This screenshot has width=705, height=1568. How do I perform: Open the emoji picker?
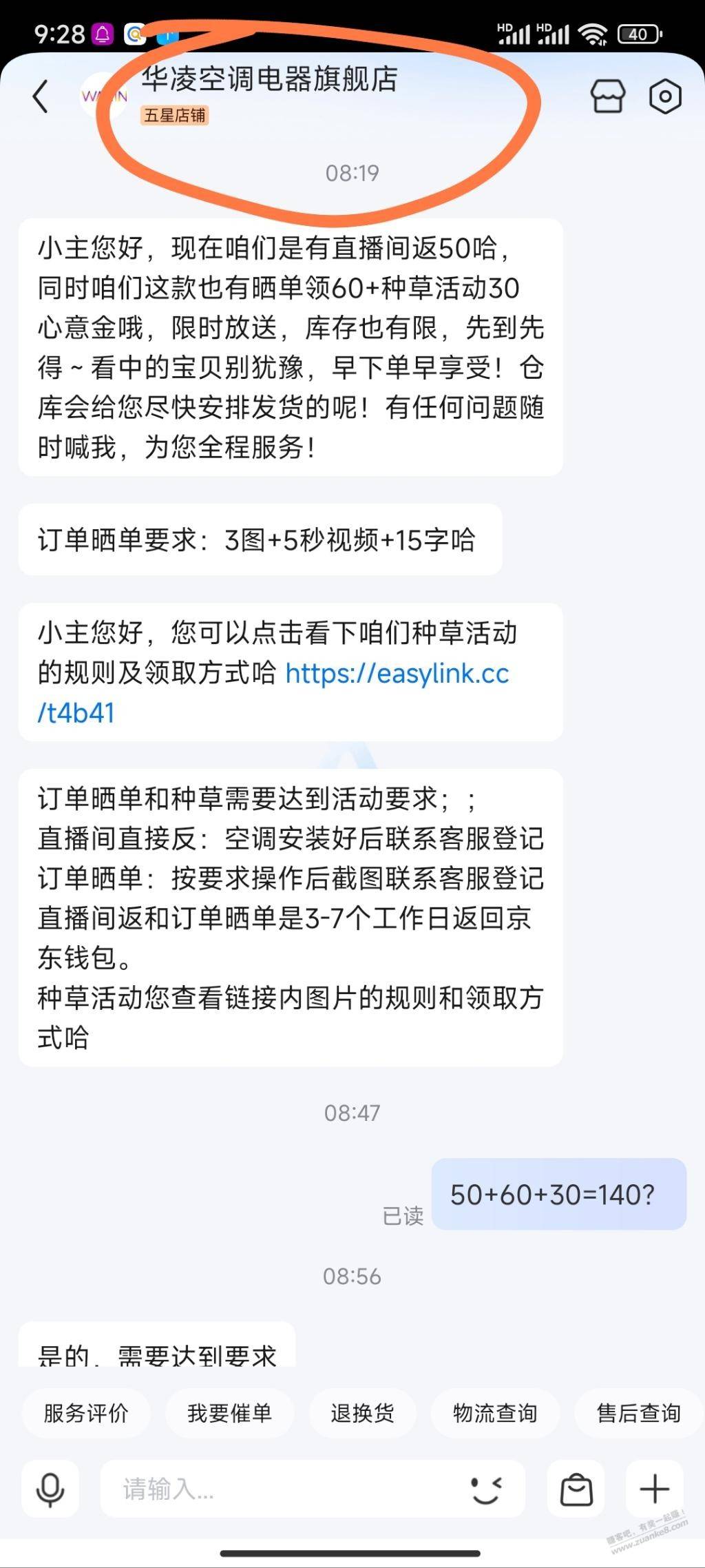point(486,1489)
